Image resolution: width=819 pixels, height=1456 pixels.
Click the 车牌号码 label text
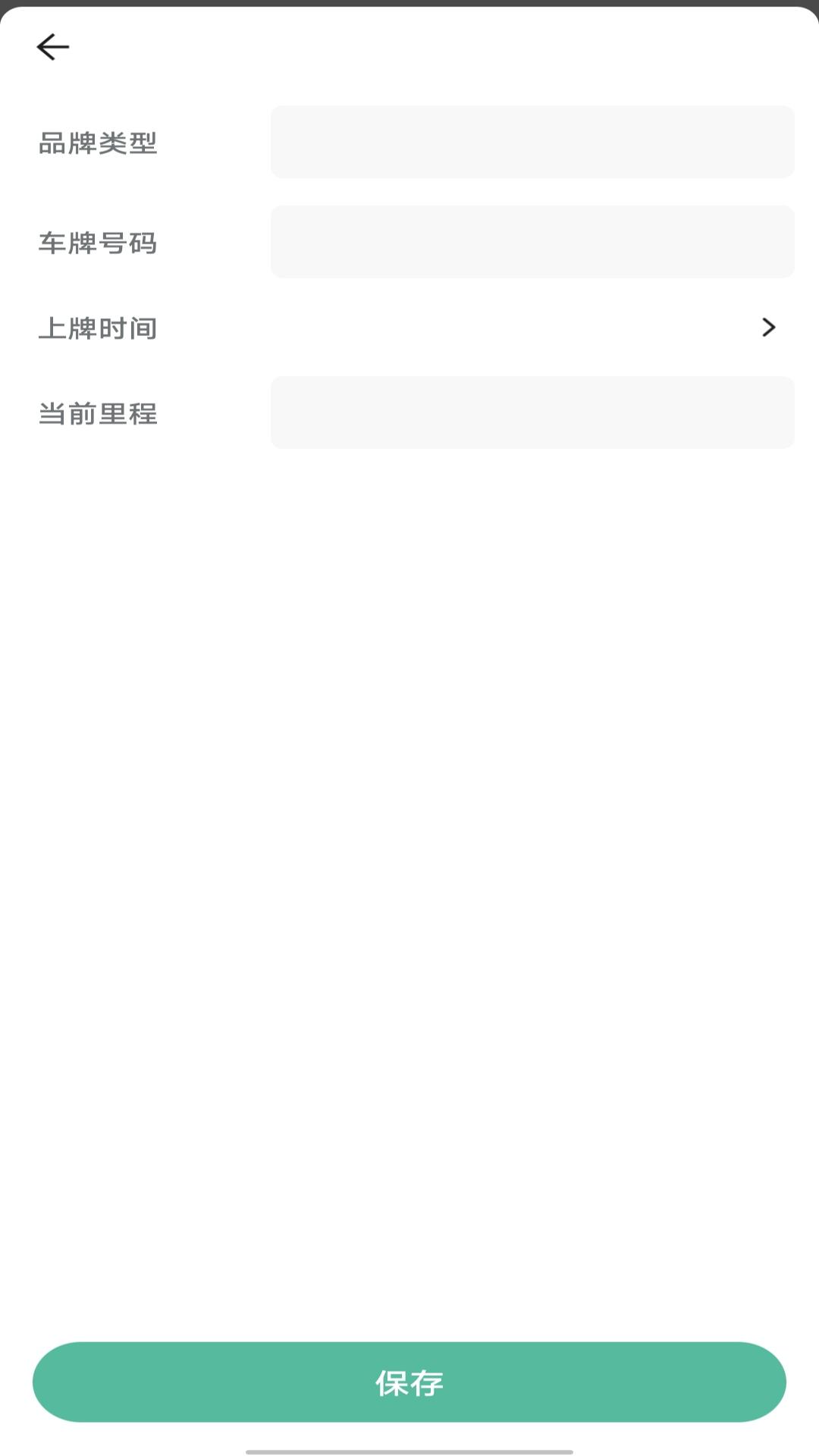pyautogui.click(x=99, y=243)
